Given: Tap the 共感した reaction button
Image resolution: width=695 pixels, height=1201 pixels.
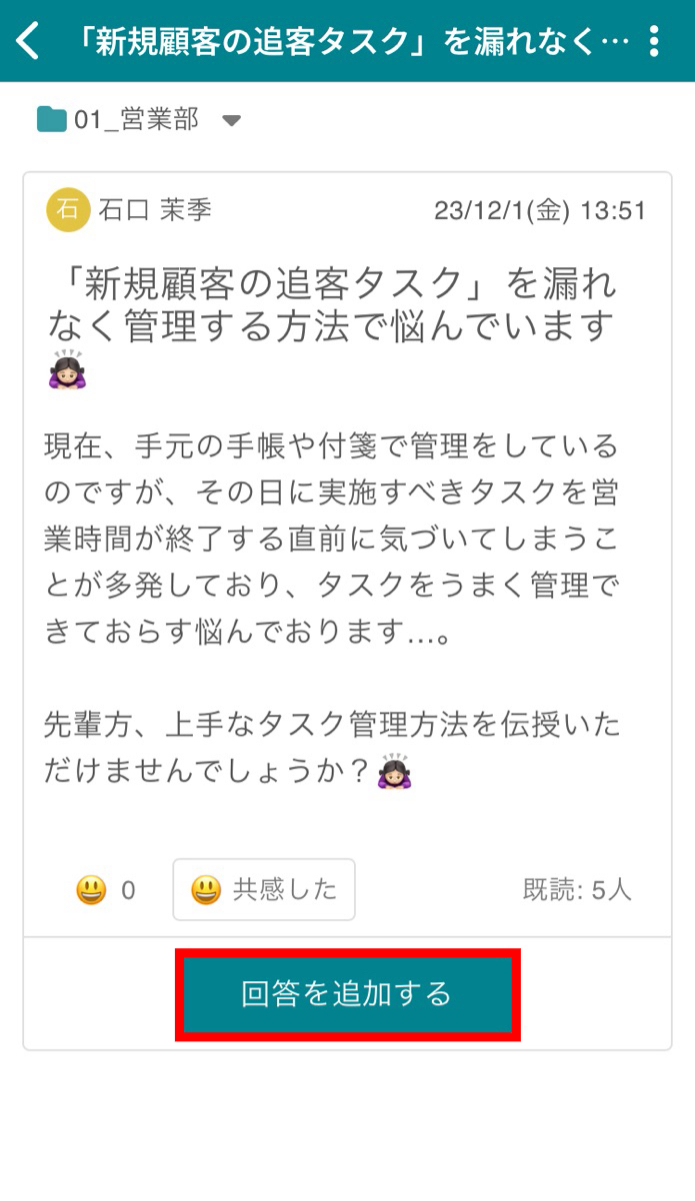Looking at the screenshot, I should coord(264,889).
